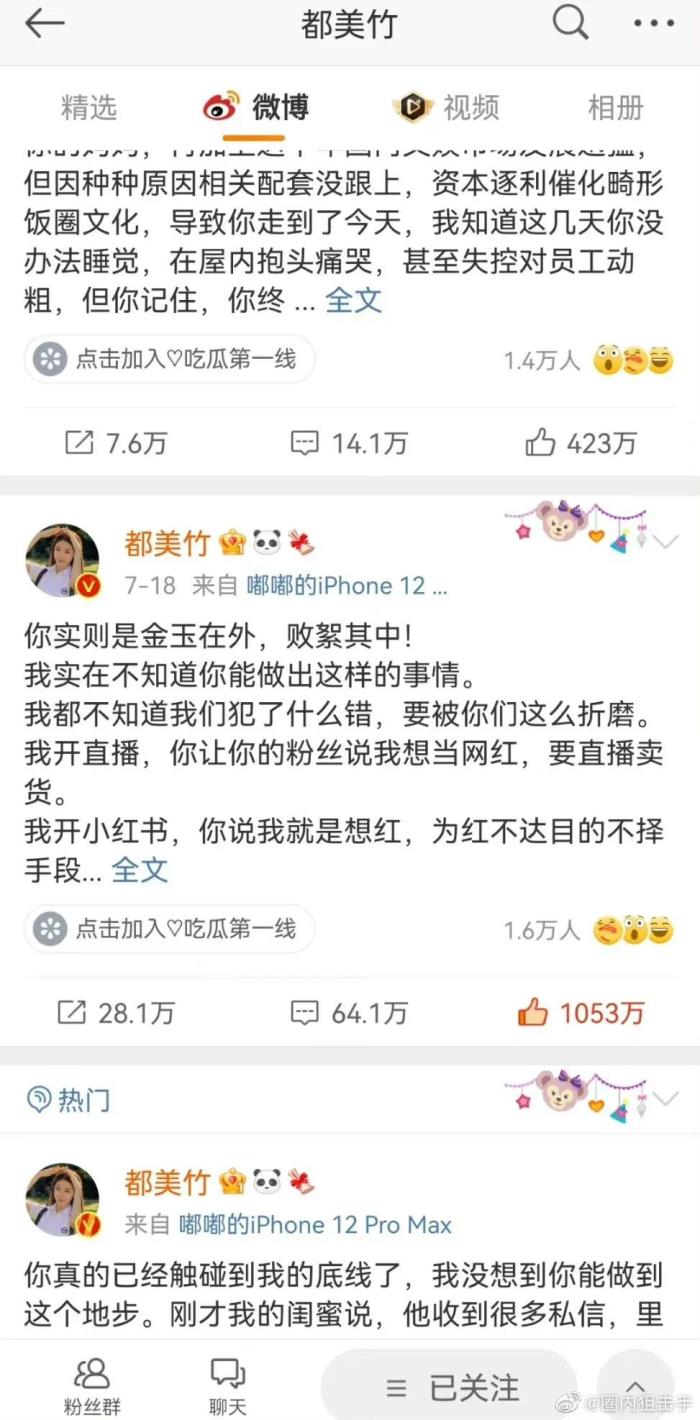This screenshot has height=1420, width=700.
Task: Go back using the top arrow
Action: click(44, 25)
